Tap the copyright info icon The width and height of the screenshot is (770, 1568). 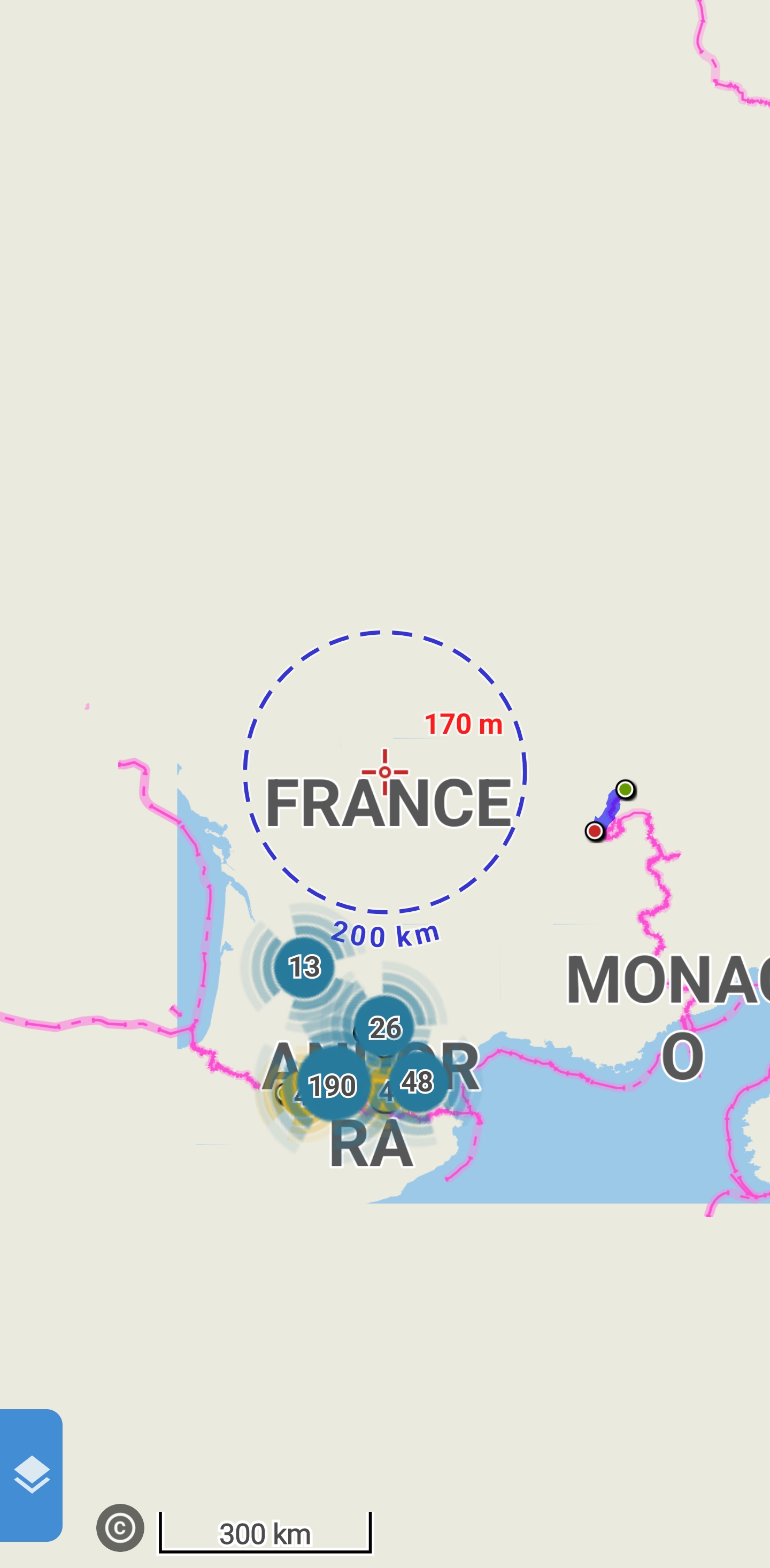pos(120,1527)
